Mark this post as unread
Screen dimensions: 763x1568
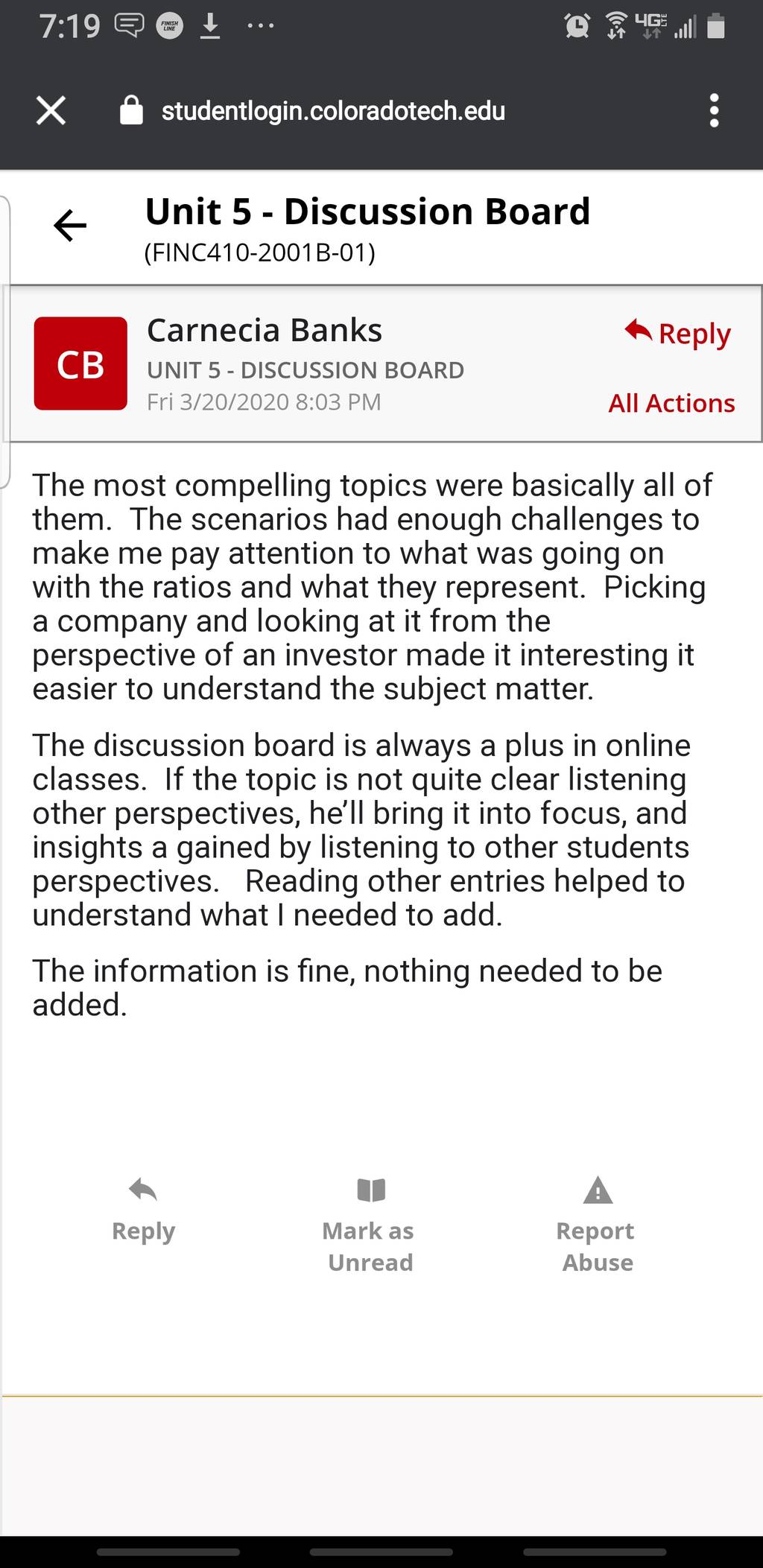[x=370, y=1226]
